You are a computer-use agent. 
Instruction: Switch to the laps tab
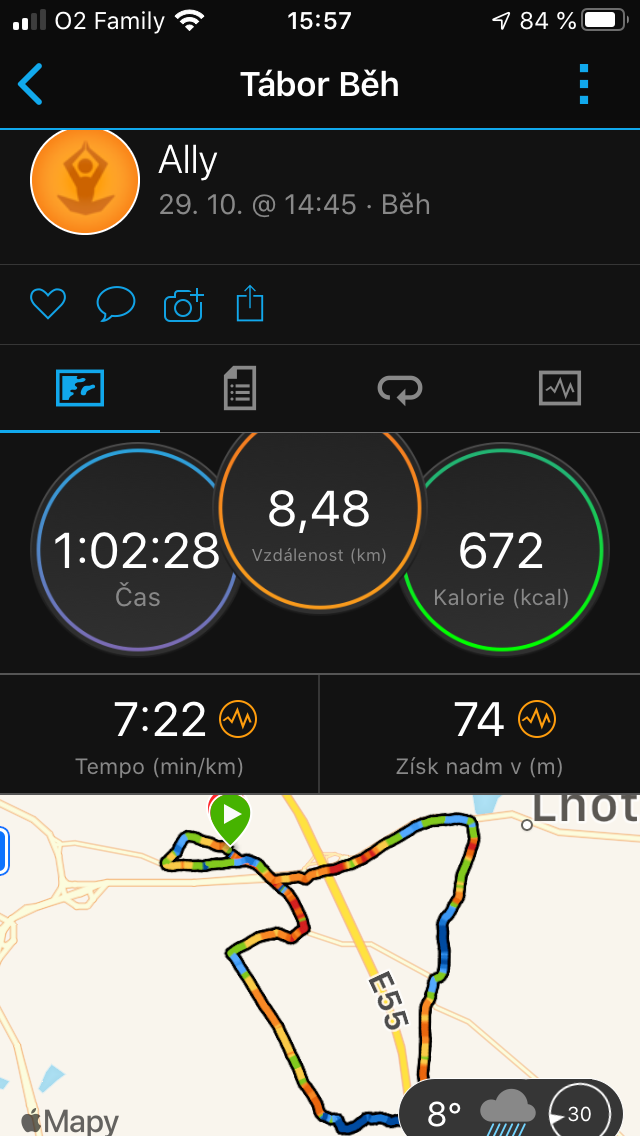tap(400, 388)
